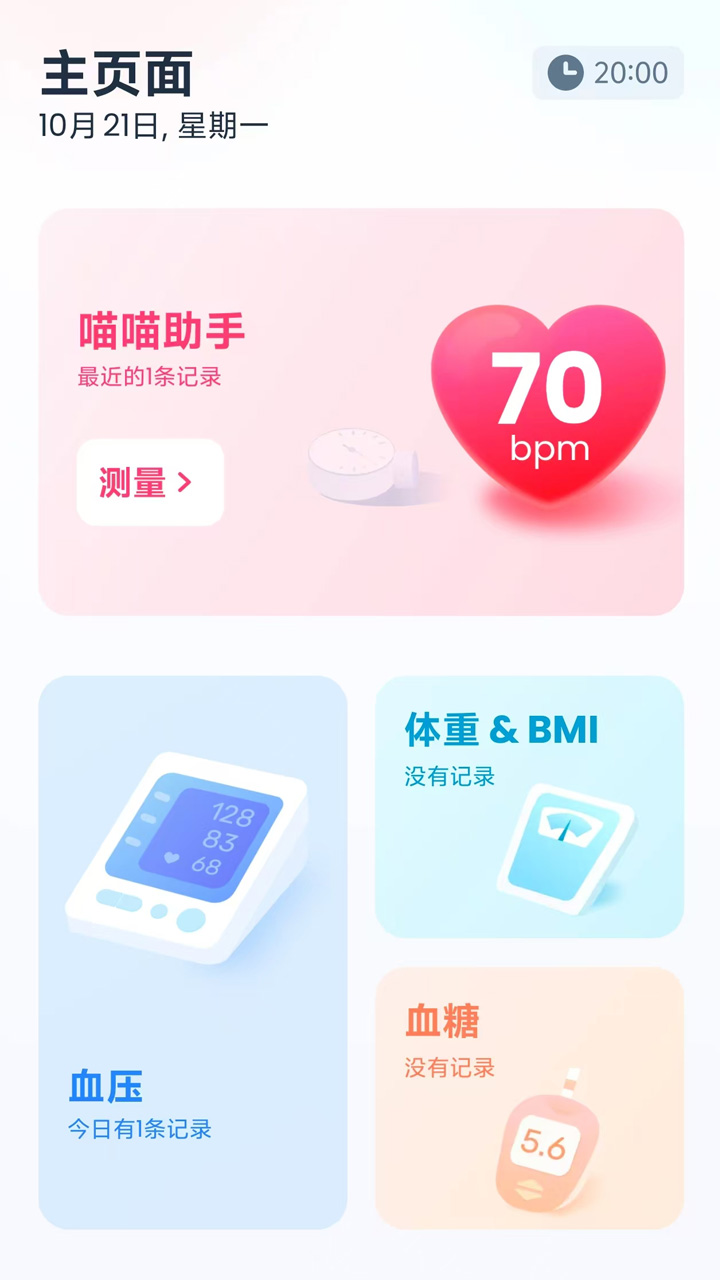
Task: Open the 20:00 reminder clock button
Action: [608, 73]
